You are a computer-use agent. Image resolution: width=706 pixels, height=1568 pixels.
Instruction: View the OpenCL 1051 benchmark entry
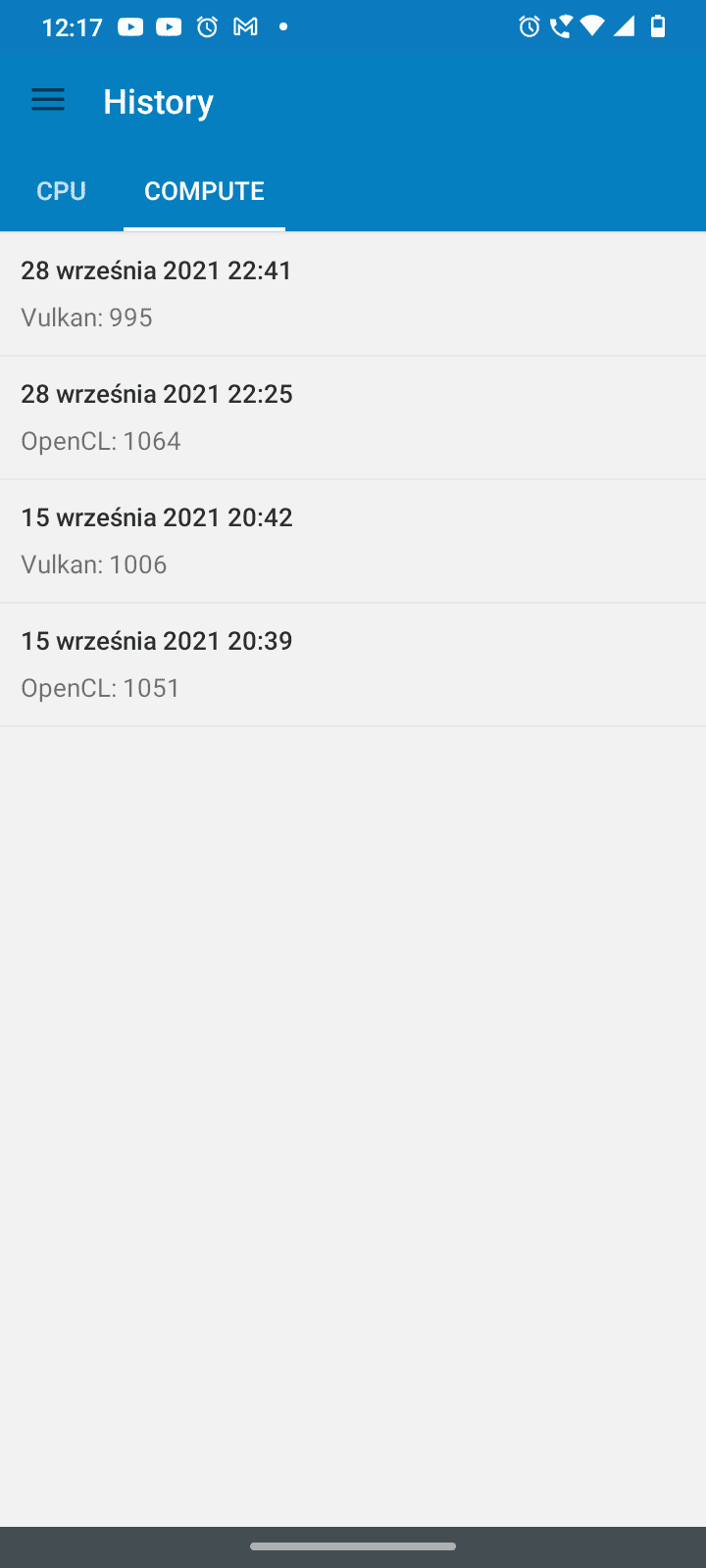click(x=353, y=664)
